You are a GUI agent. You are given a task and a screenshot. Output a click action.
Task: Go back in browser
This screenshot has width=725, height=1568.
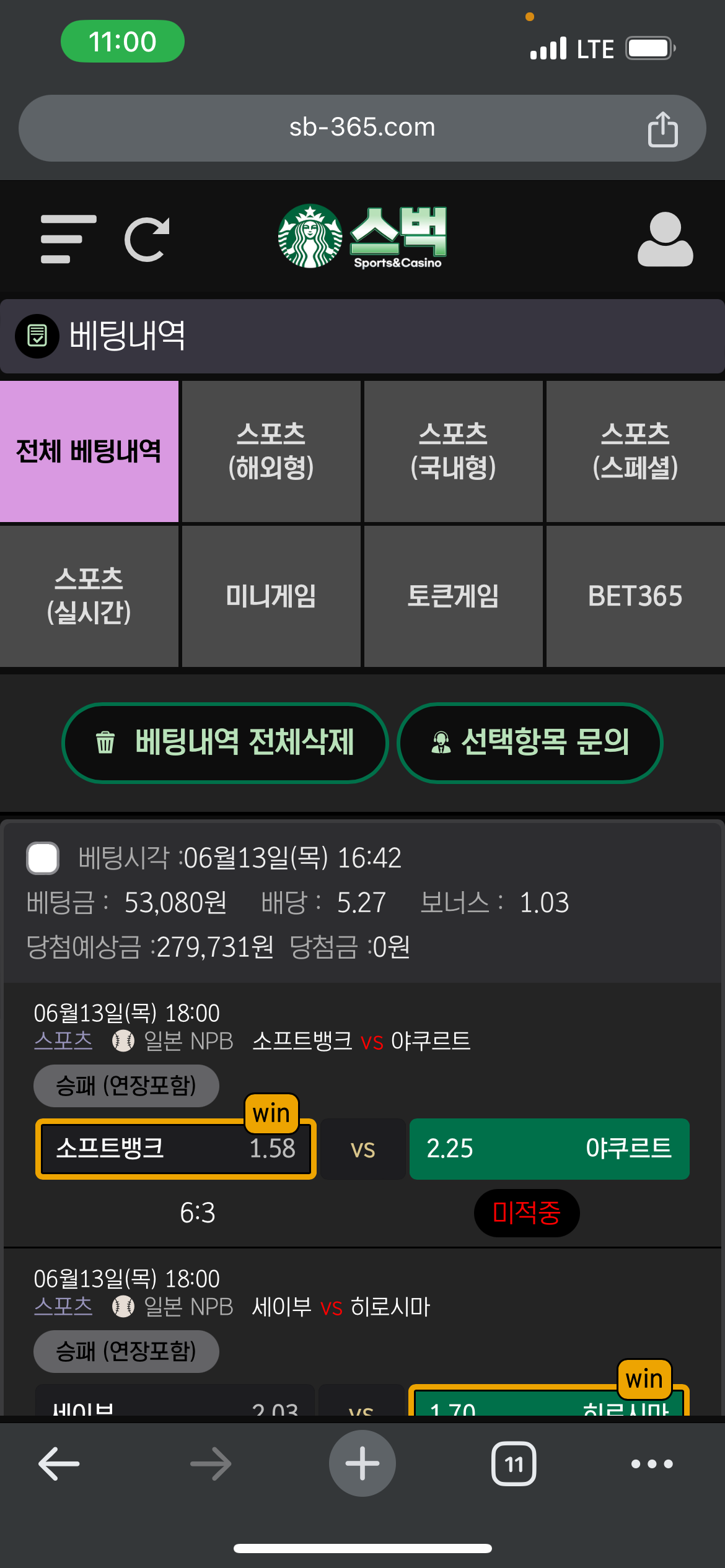(x=59, y=1464)
